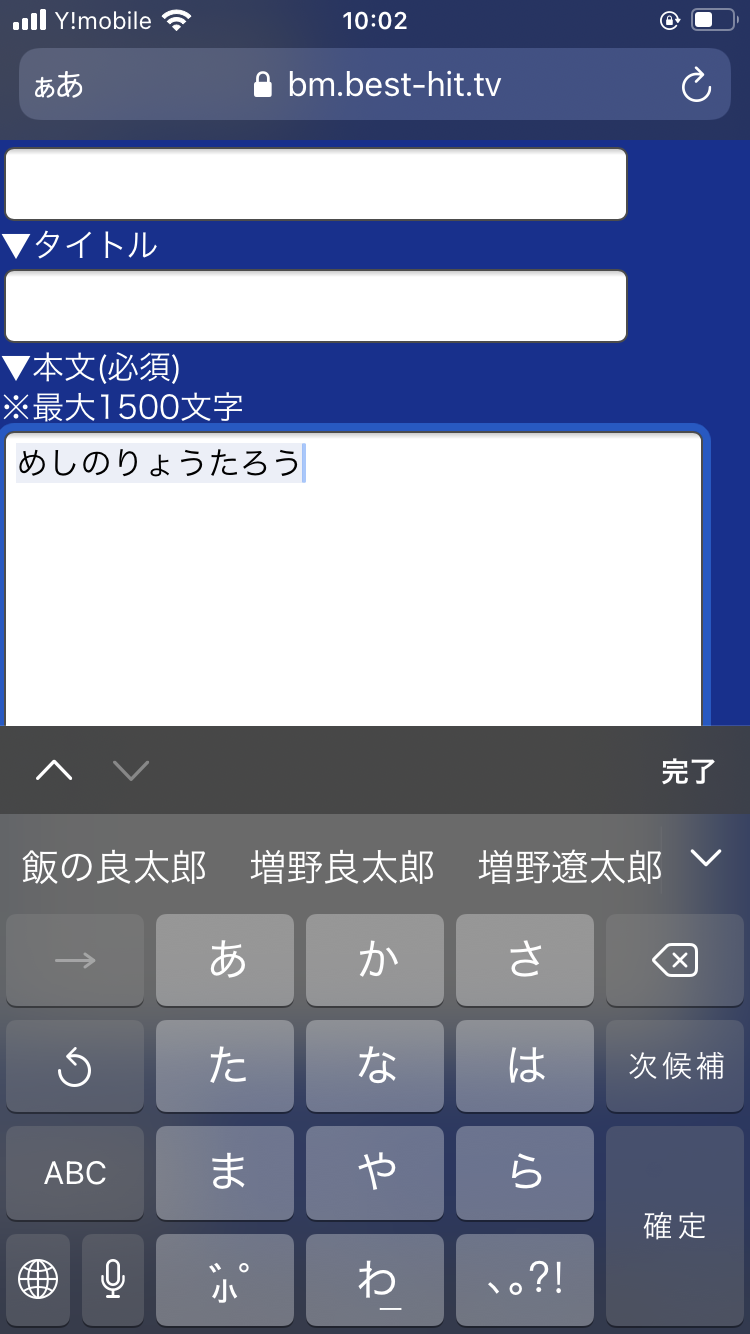This screenshot has width=750, height=1334.
Task: Pick the candidate 増野遼太郎
Action: 569,867
